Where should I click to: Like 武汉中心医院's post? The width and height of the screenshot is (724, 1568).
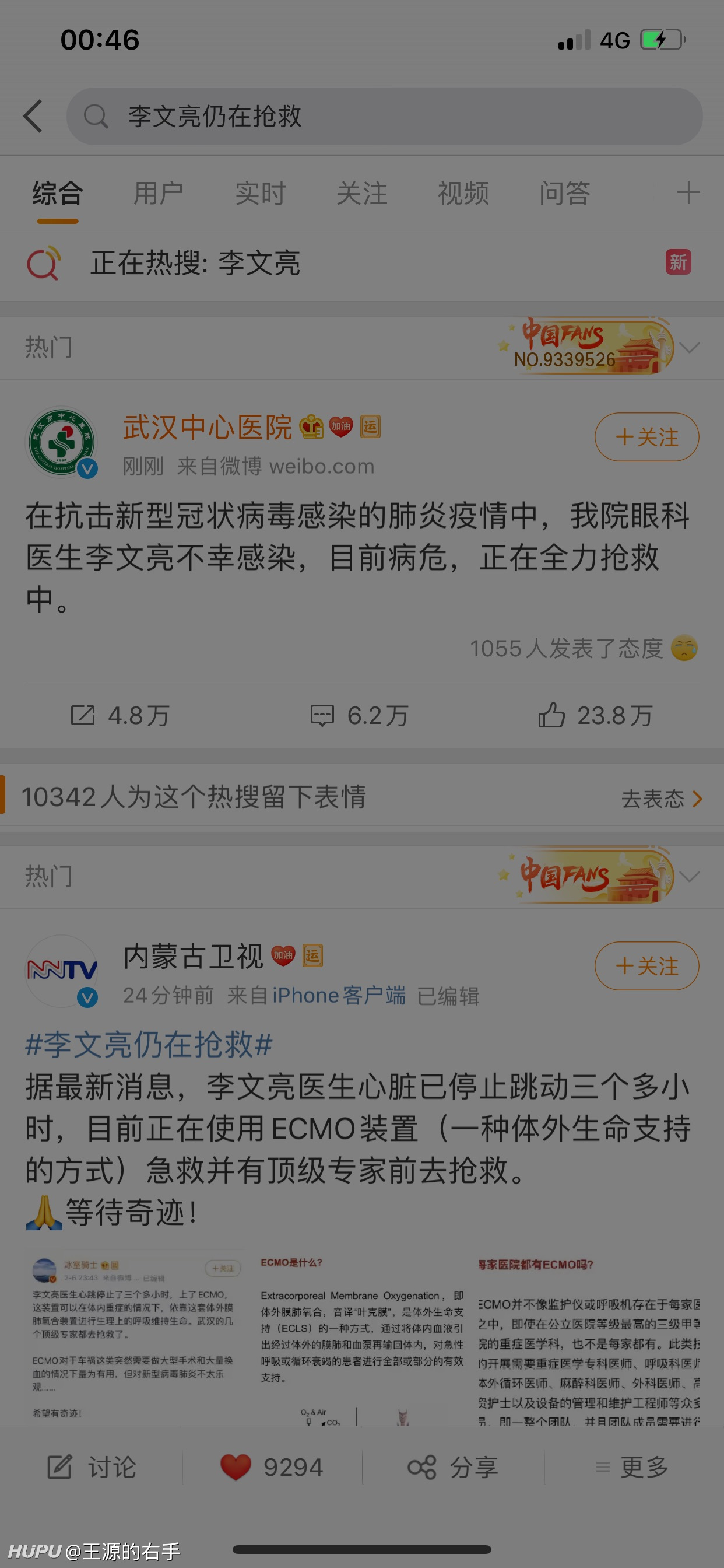tap(595, 715)
